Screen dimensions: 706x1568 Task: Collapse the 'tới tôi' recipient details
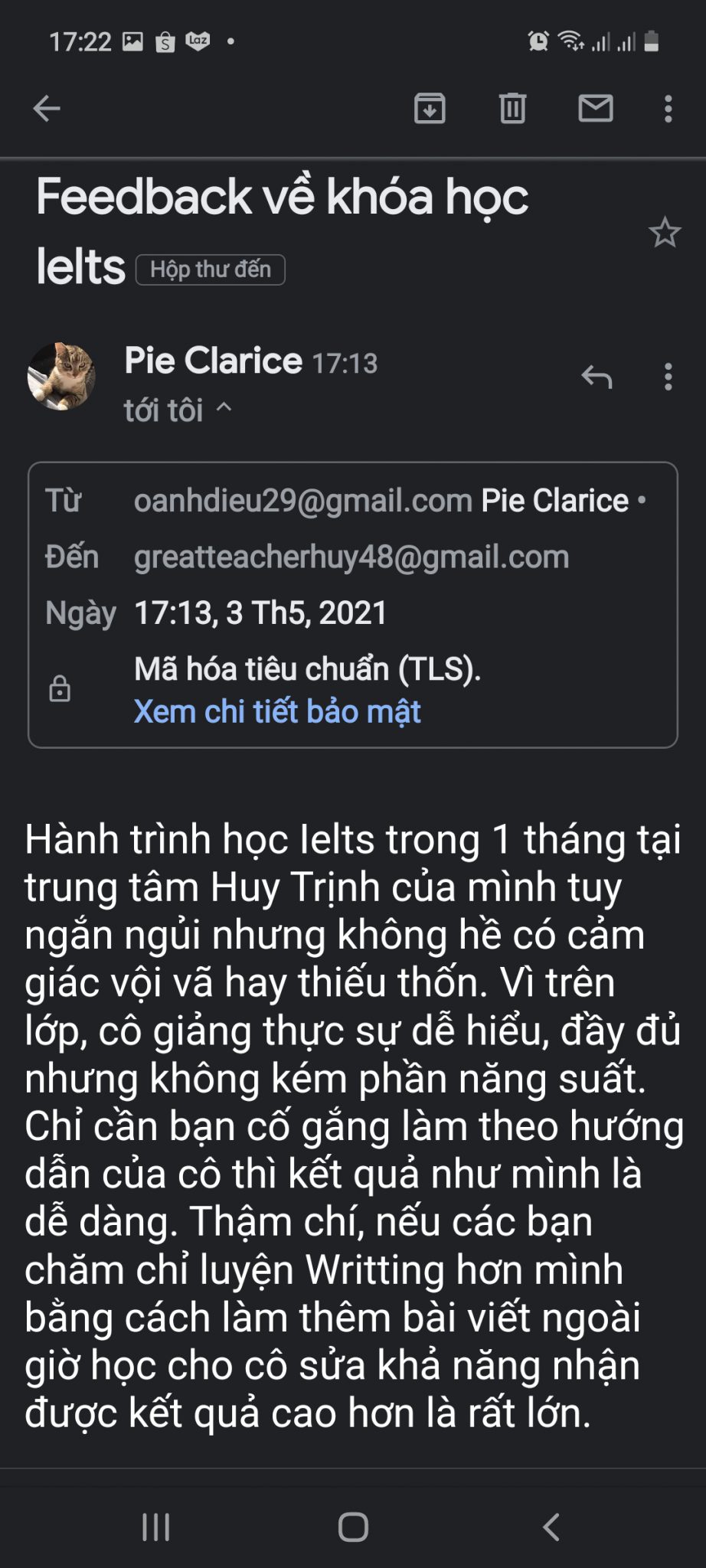click(x=178, y=410)
